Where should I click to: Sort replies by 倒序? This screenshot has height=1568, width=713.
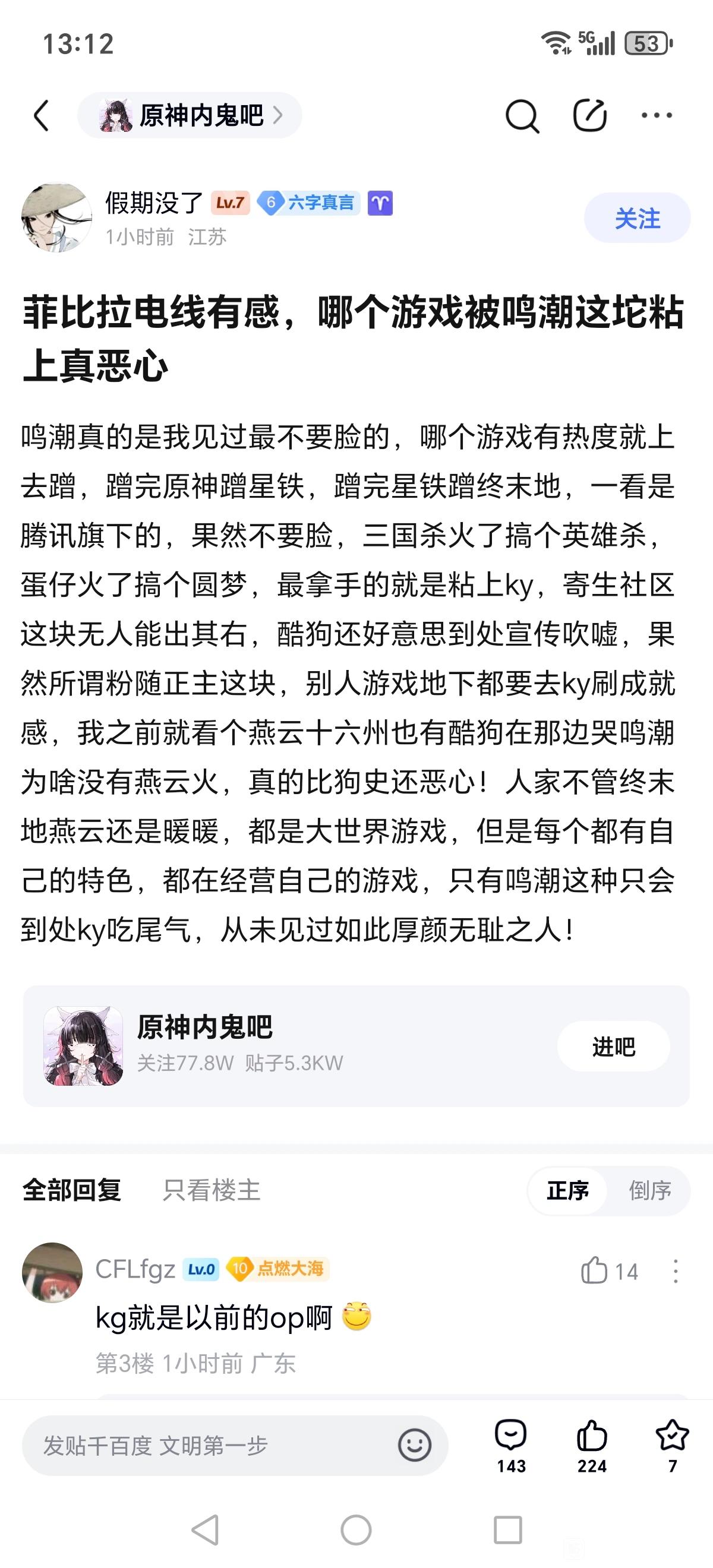pos(649,1191)
